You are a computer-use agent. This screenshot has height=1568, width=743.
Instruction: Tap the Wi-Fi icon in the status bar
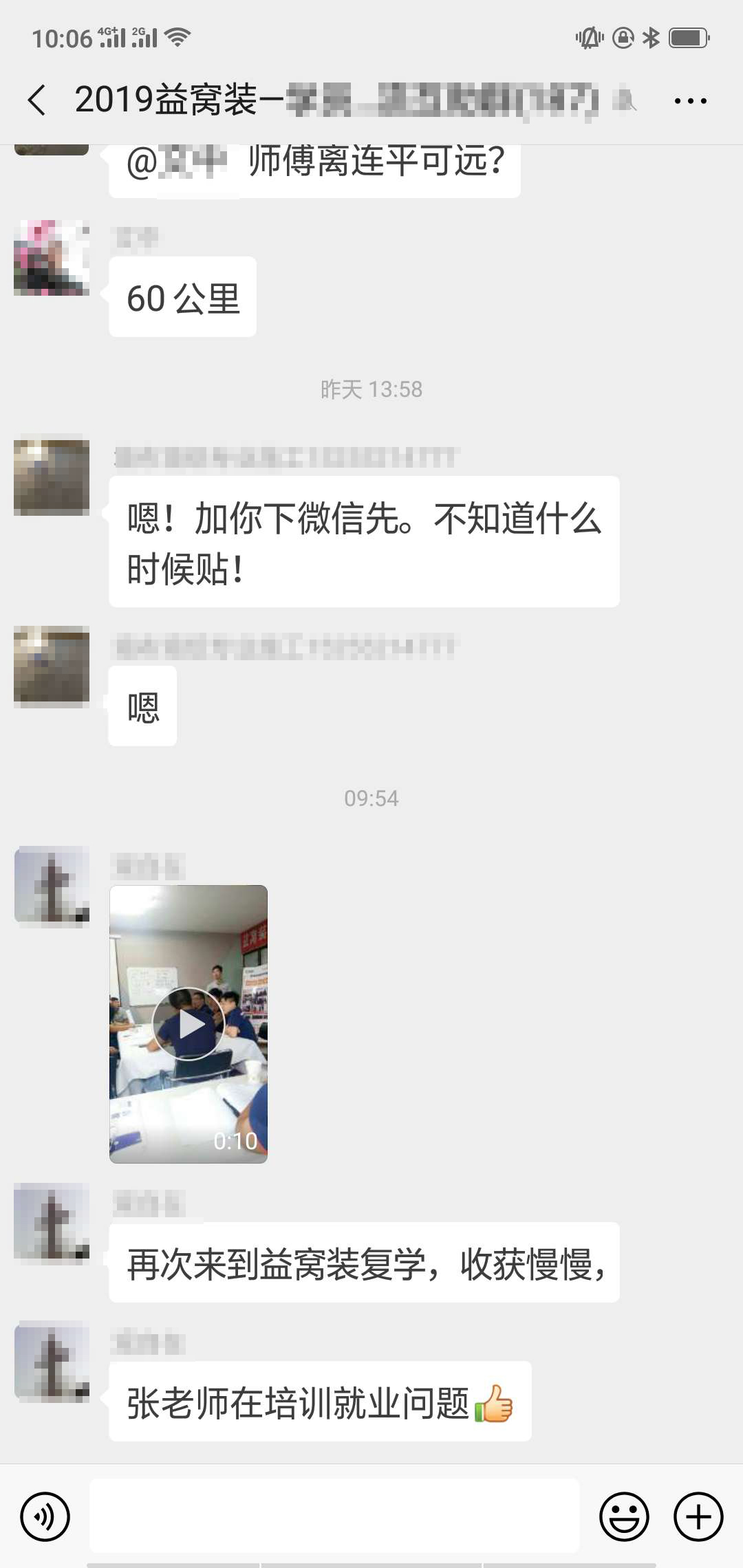(x=177, y=39)
